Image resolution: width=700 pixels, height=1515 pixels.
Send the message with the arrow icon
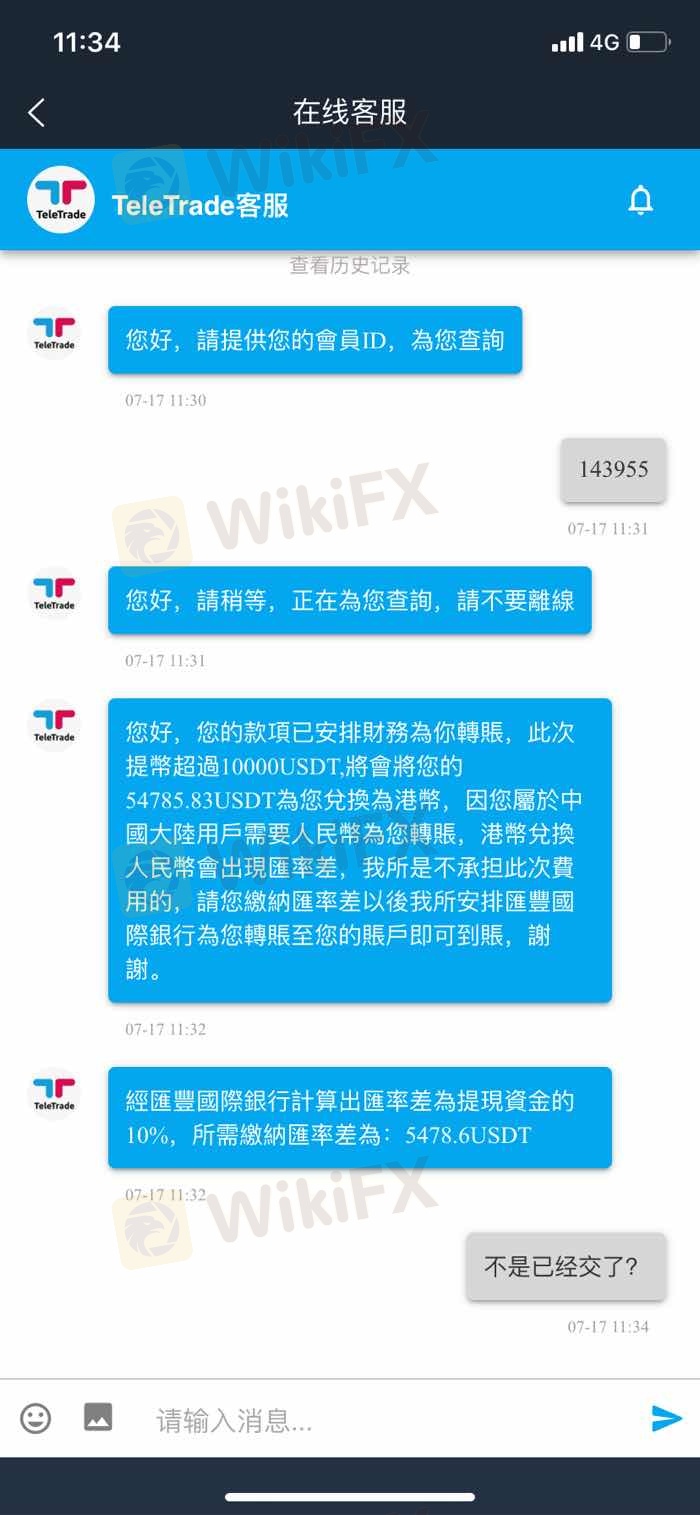click(x=666, y=1418)
